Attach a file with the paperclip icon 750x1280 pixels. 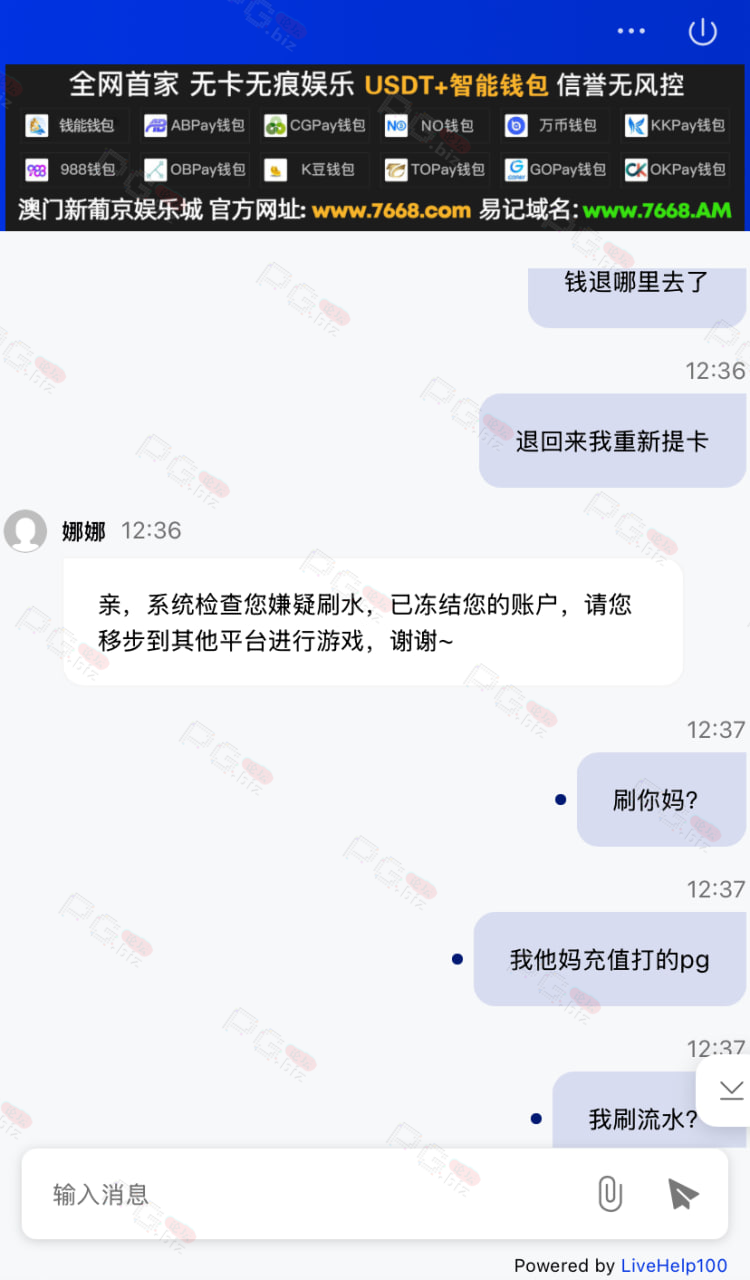click(x=610, y=1193)
